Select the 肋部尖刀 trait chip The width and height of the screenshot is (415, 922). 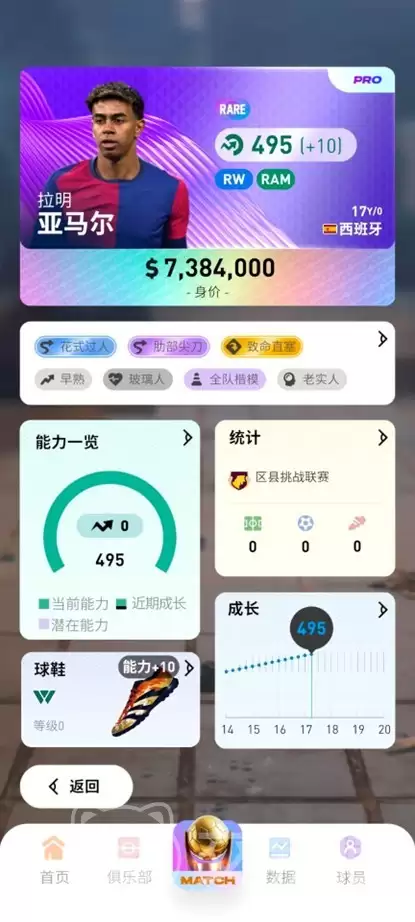click(x=168, y=347)
